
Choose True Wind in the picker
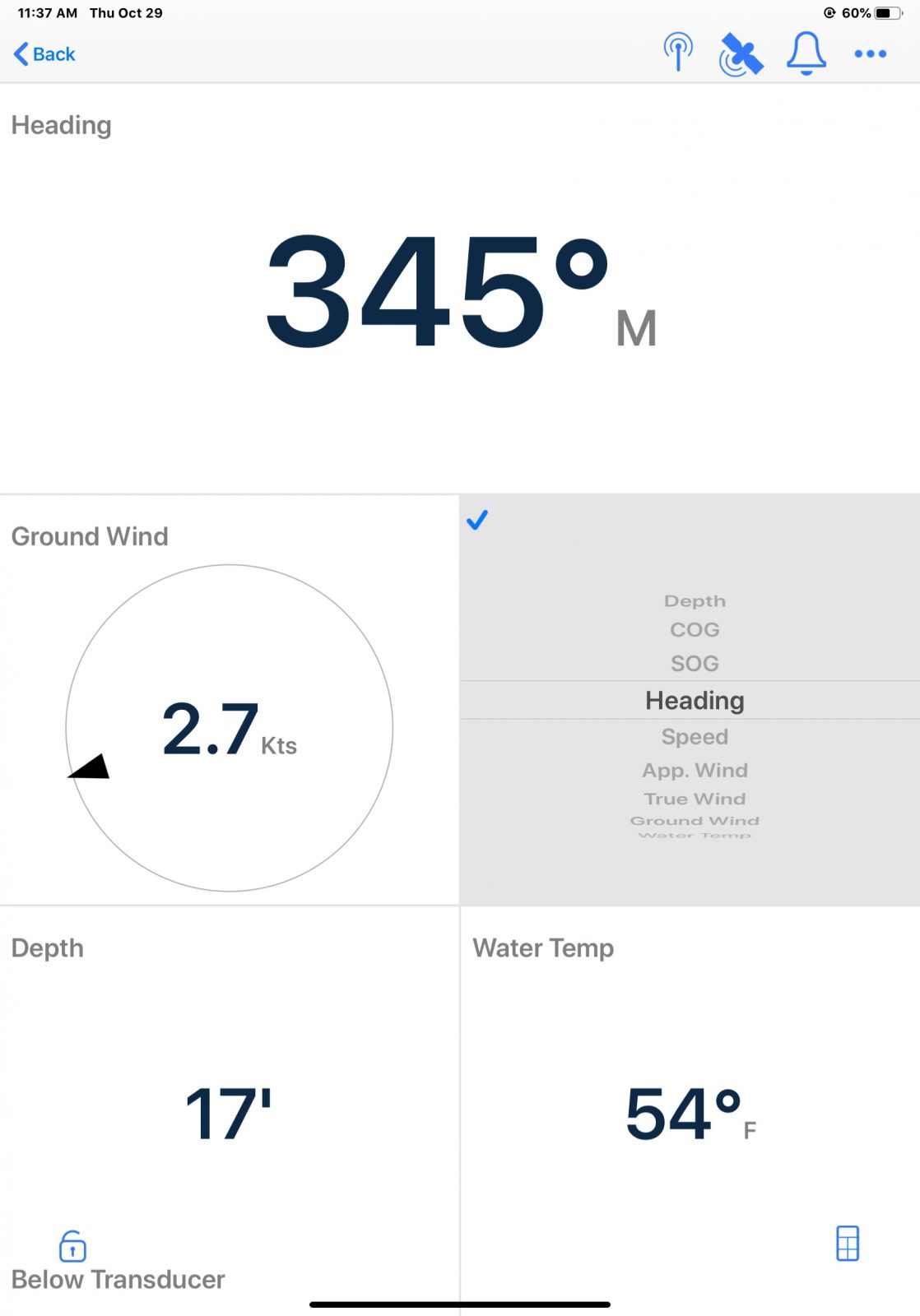click(x=695, y=799)
